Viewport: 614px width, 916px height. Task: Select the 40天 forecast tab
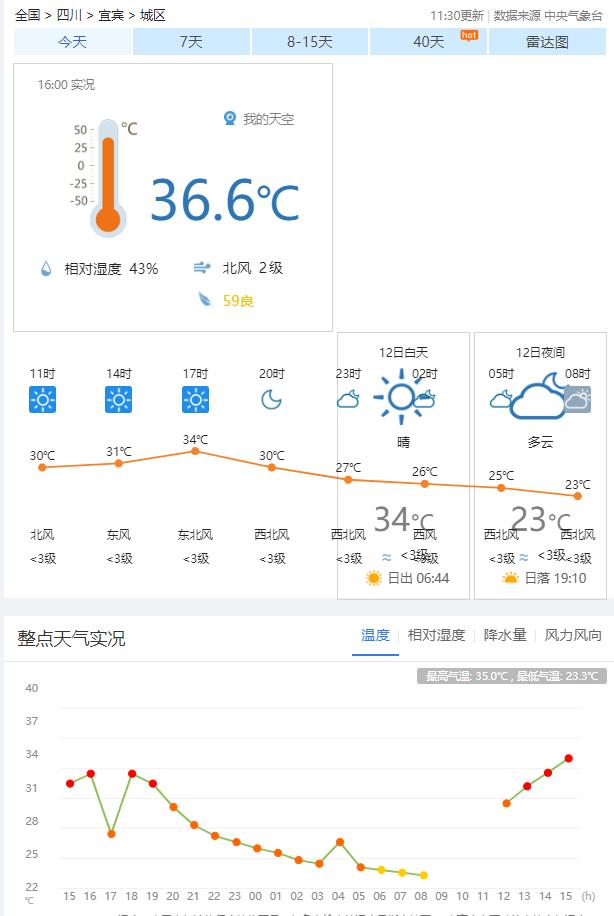pyautogui.click(x=429, y=42)
